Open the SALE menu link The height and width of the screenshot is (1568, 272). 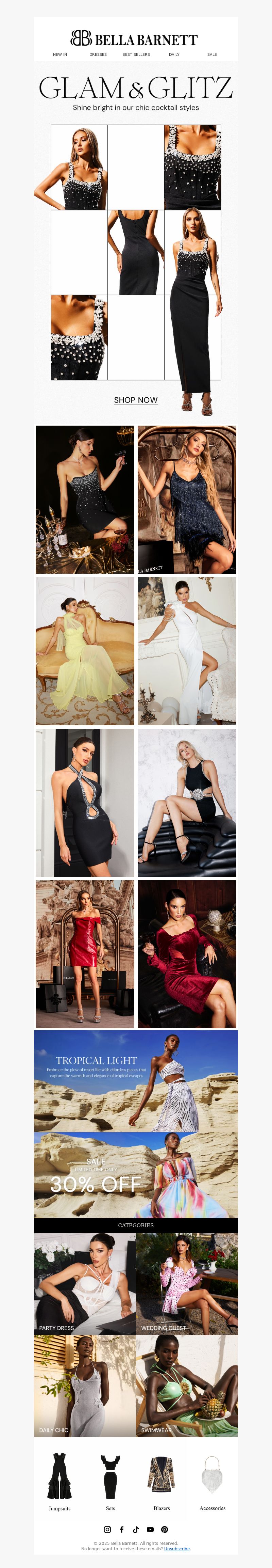[212, 54]
